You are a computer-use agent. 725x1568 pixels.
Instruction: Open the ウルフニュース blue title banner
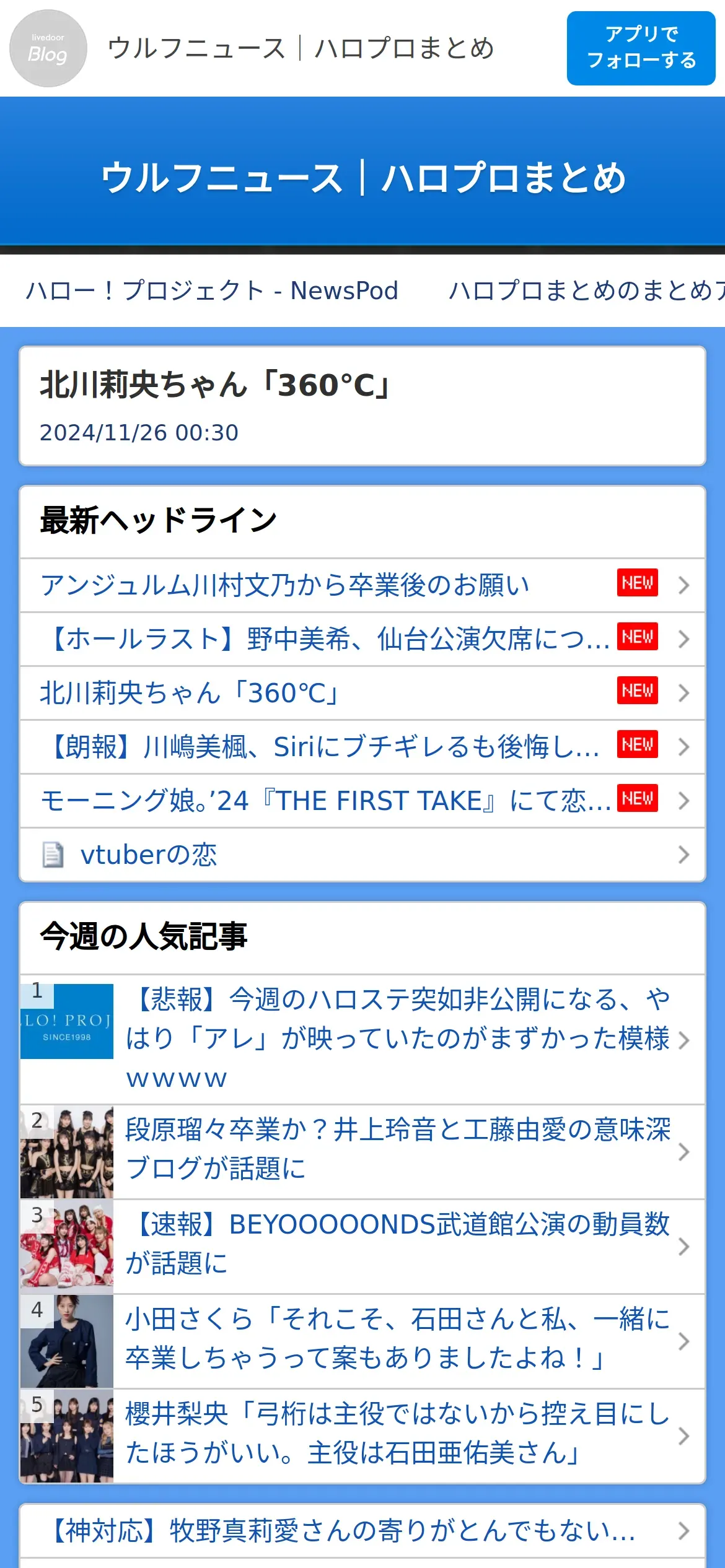[362, 176]
